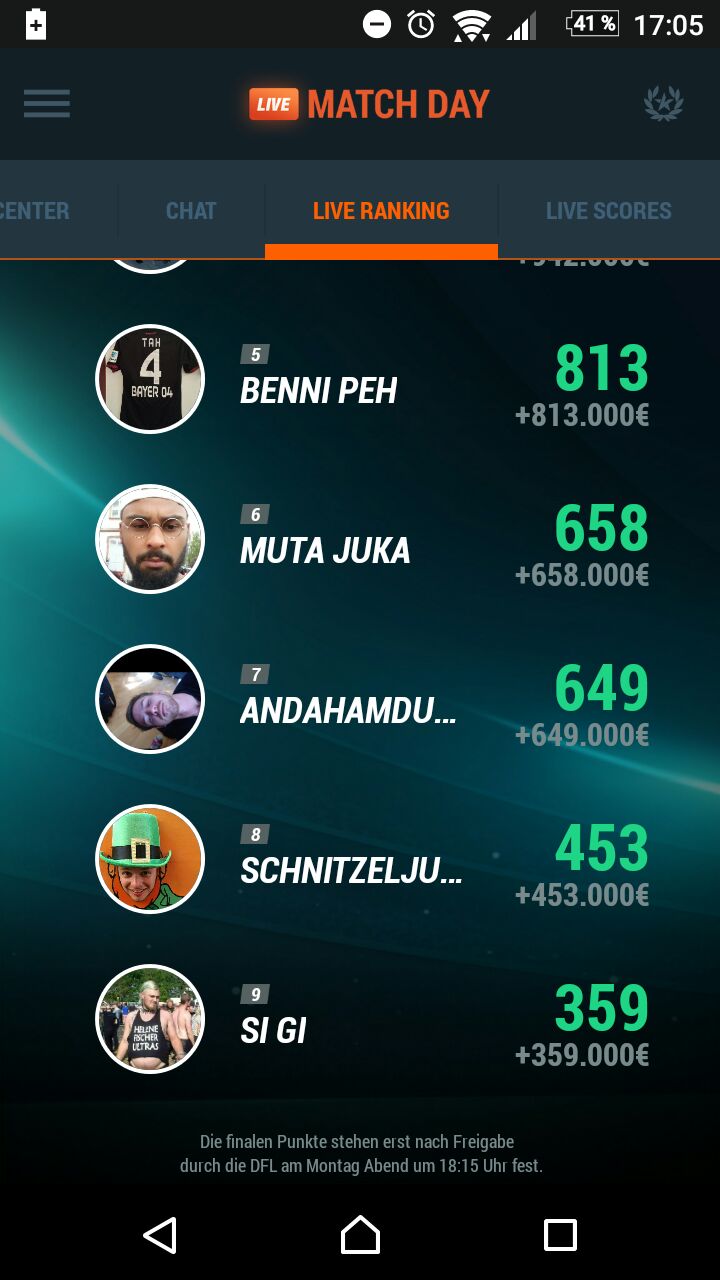720x1280 pixels.
Task: Switch to the Chat tab
Action: click(x=191, y=211)
